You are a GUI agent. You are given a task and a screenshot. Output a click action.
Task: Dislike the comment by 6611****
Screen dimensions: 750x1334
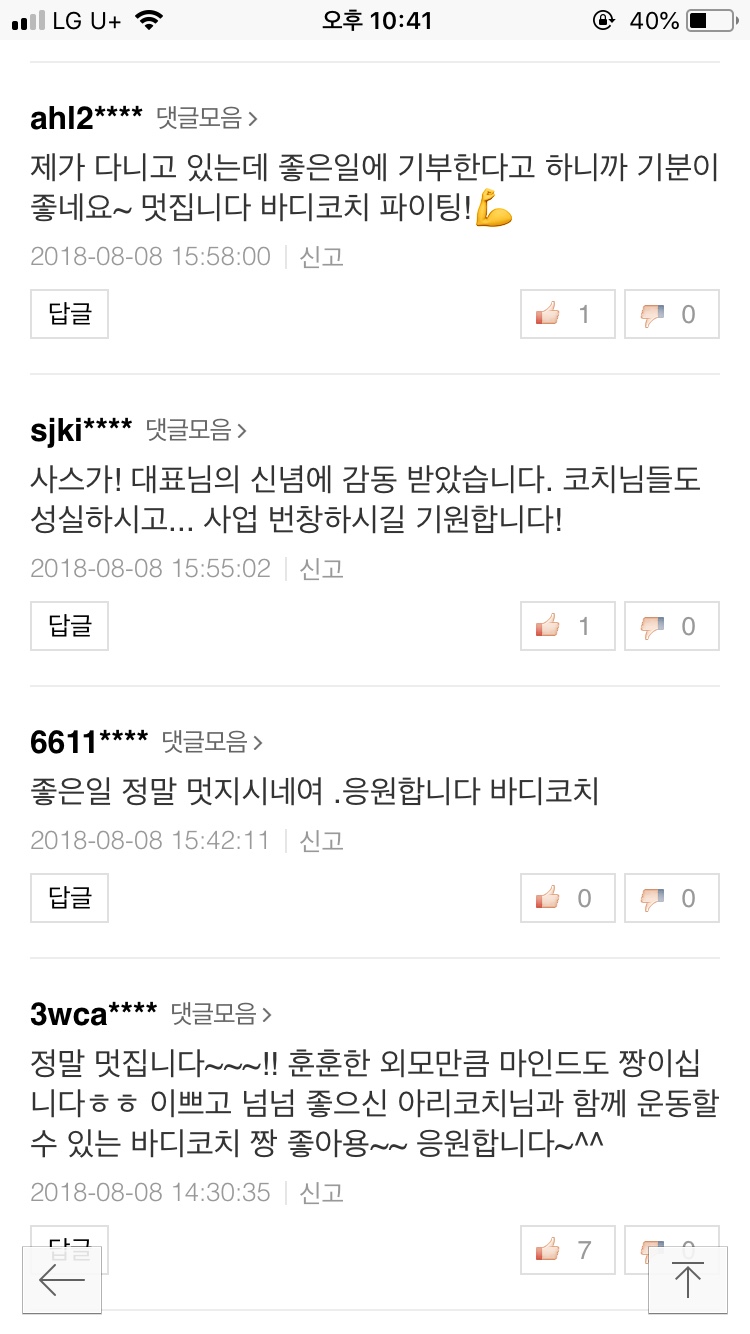click(x=671, y=899)
